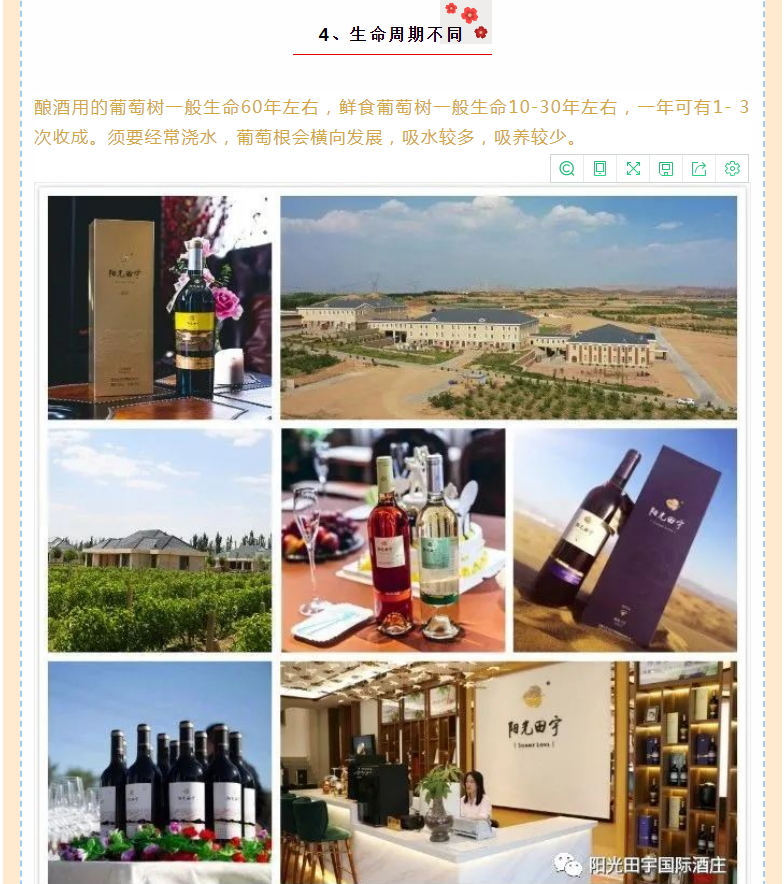View the collage image in fullscreen
The image size is (784, 884).
(633, 169)
